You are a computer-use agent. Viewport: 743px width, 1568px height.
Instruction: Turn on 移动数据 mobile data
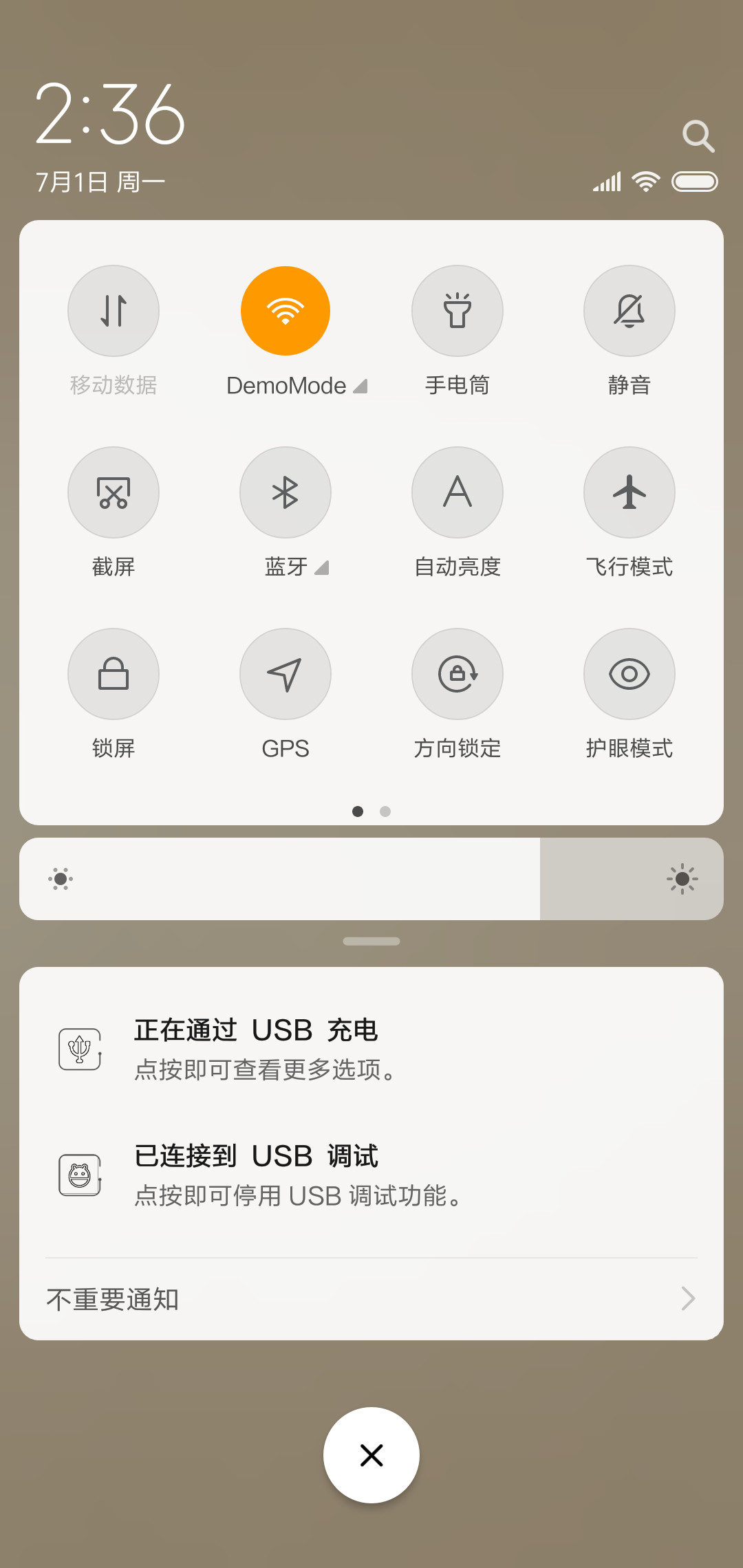click(114, 311)
